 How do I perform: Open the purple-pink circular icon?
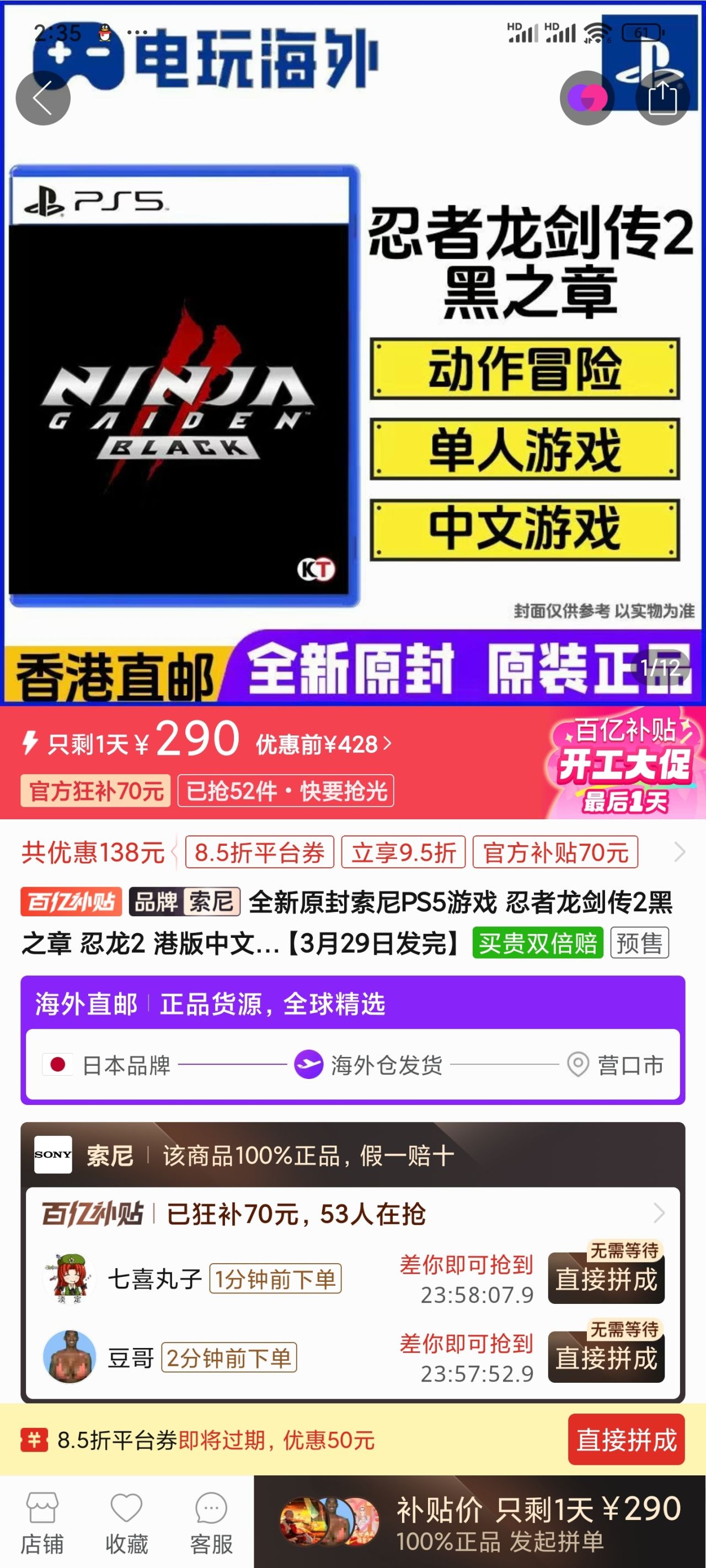pyautogui.click(x=587, y=98)
